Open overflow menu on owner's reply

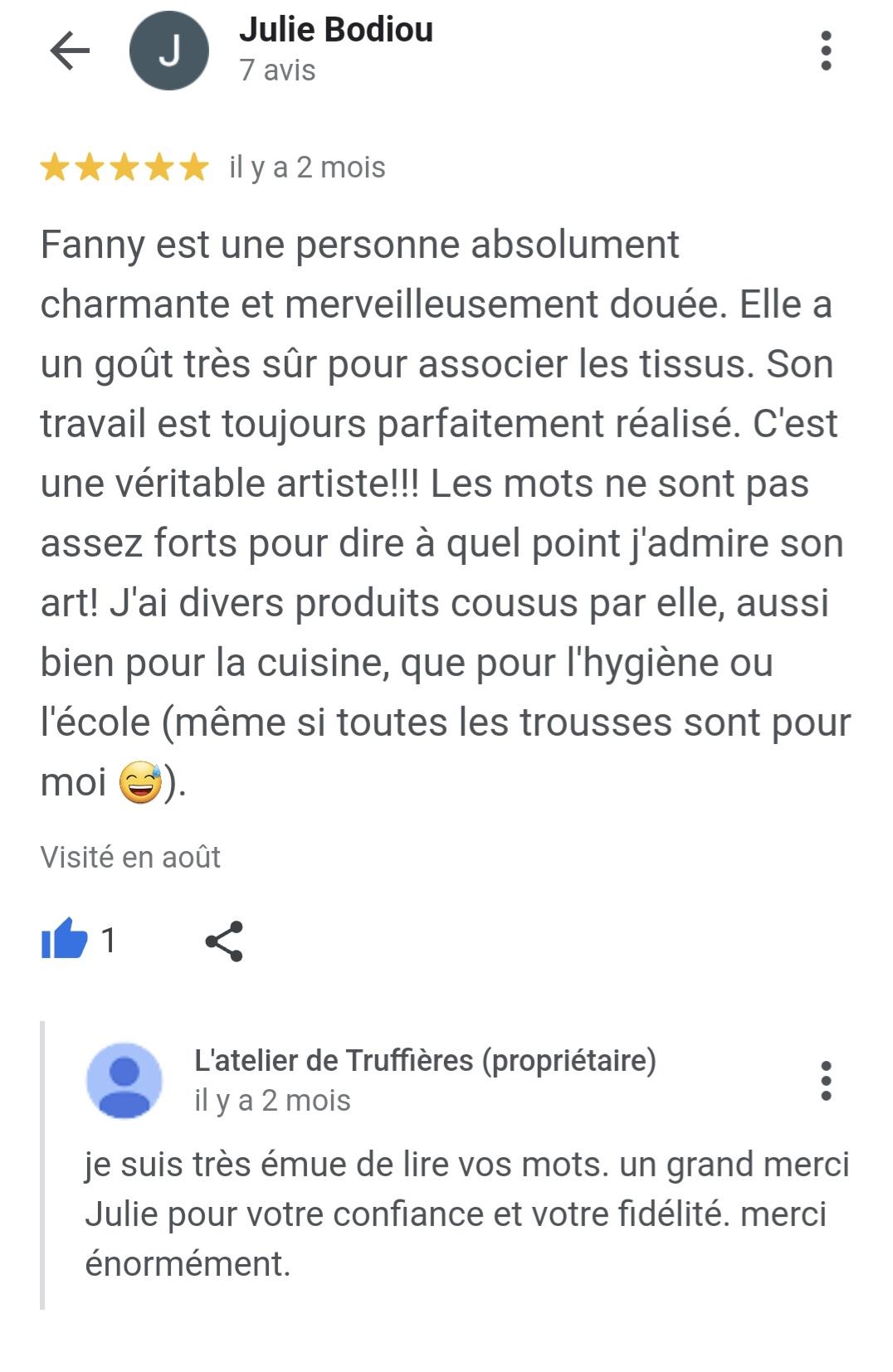(x=825, y=1080)
